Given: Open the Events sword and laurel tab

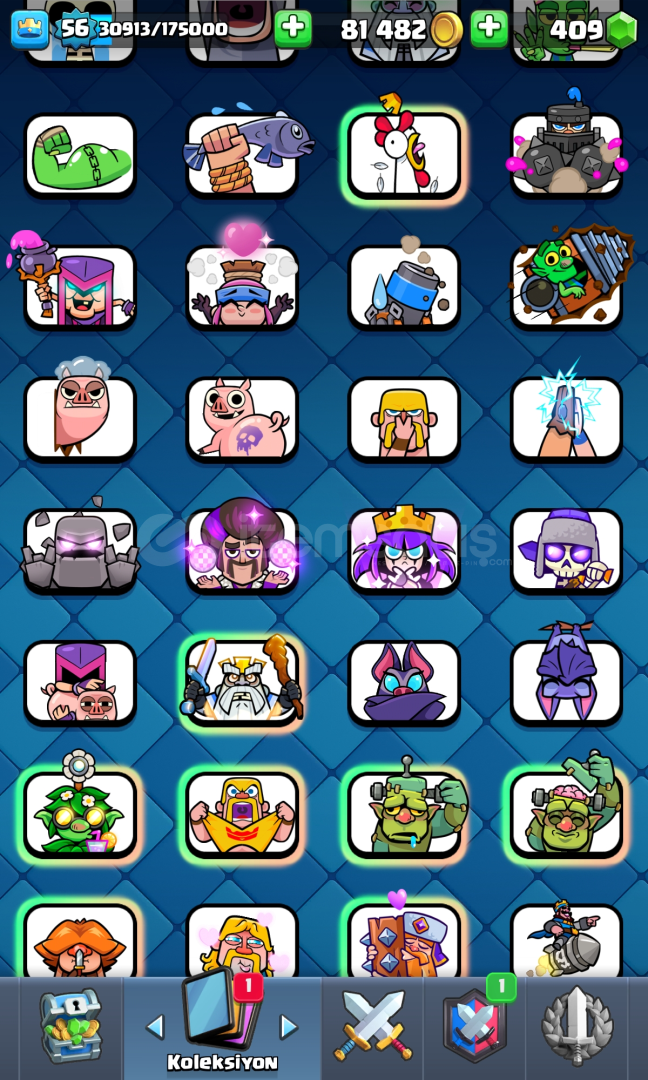Looking at the screenshot, I should coord(577,1026).
